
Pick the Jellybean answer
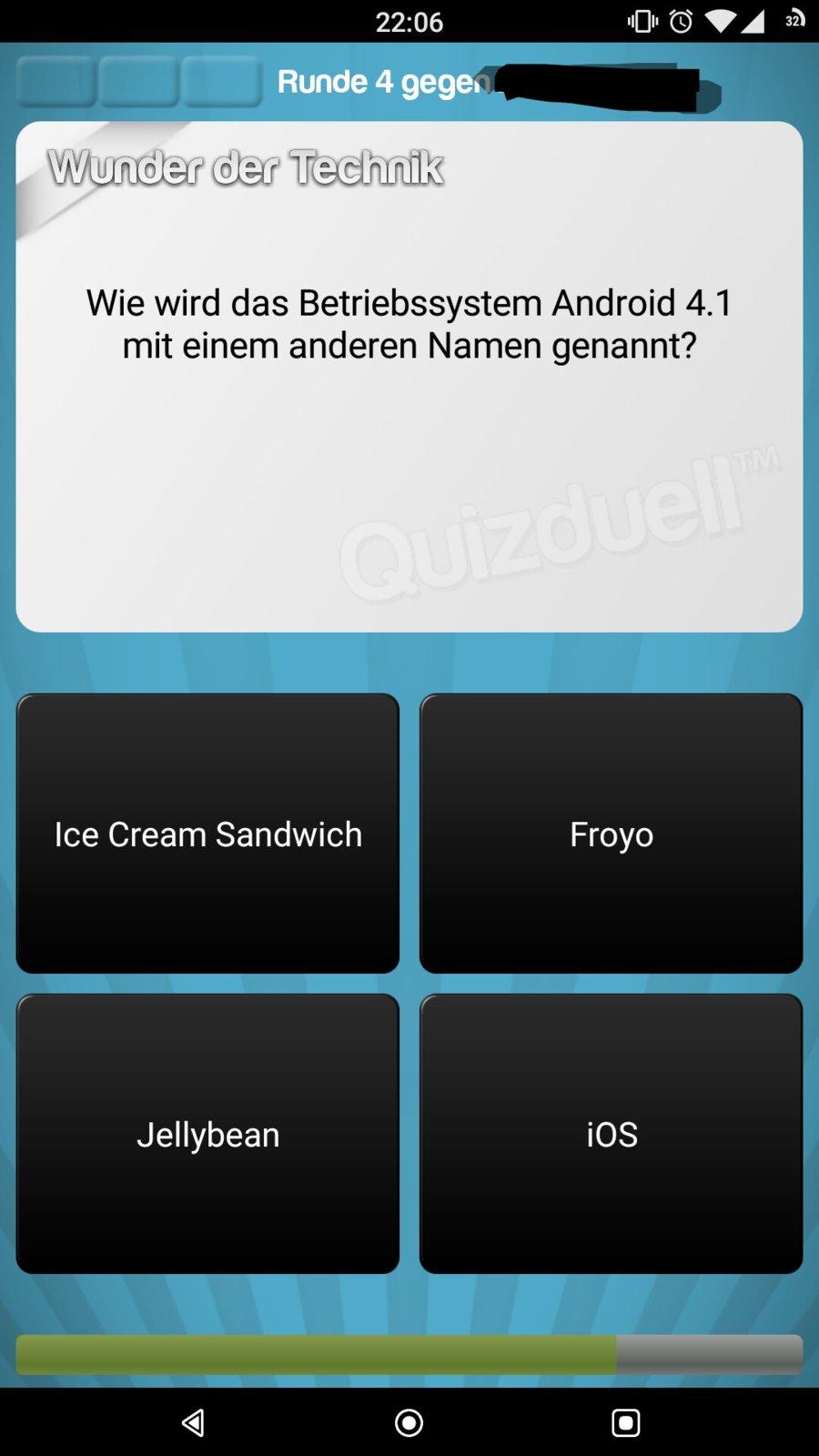click(207, 1134)
